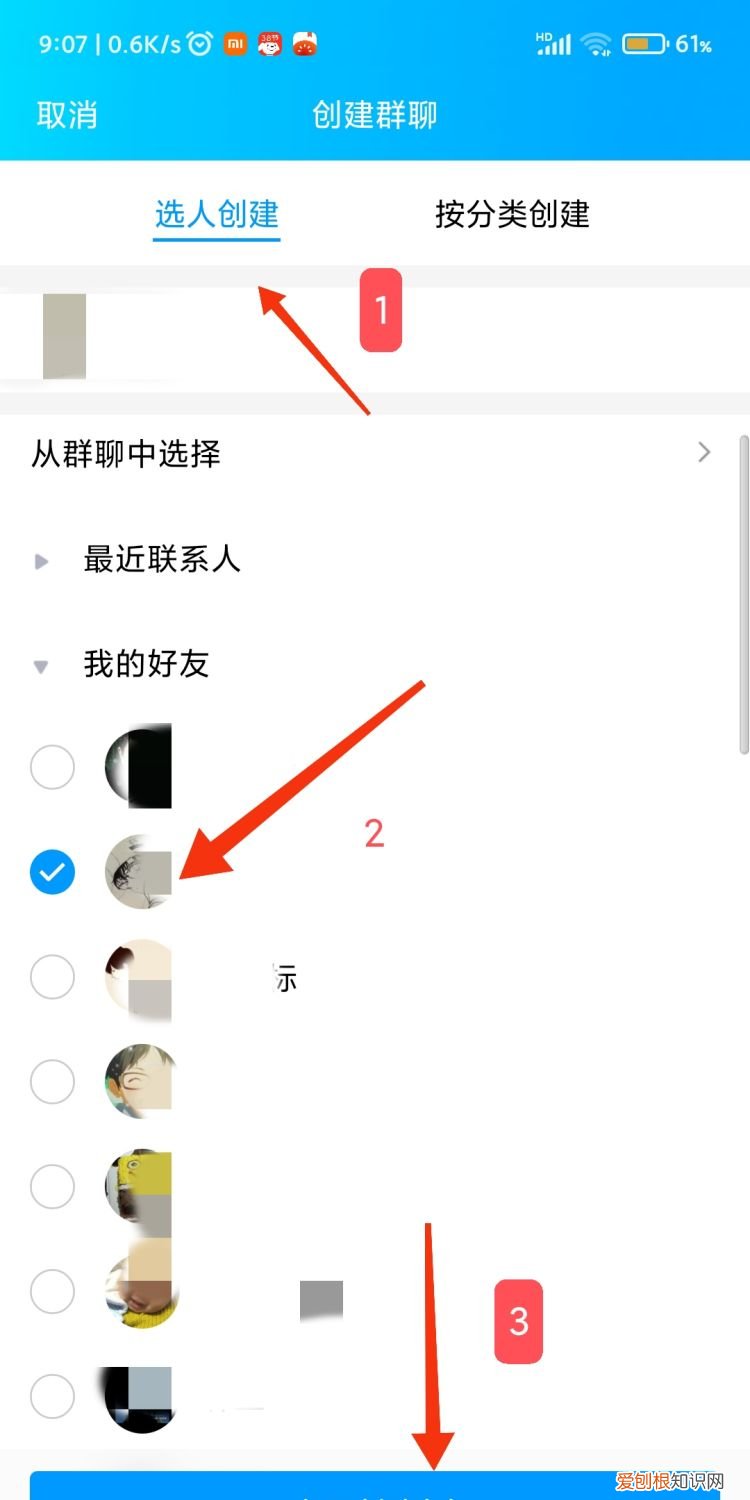Check the circle next to the first friend

pyautogui.click(x=52, y=767)
